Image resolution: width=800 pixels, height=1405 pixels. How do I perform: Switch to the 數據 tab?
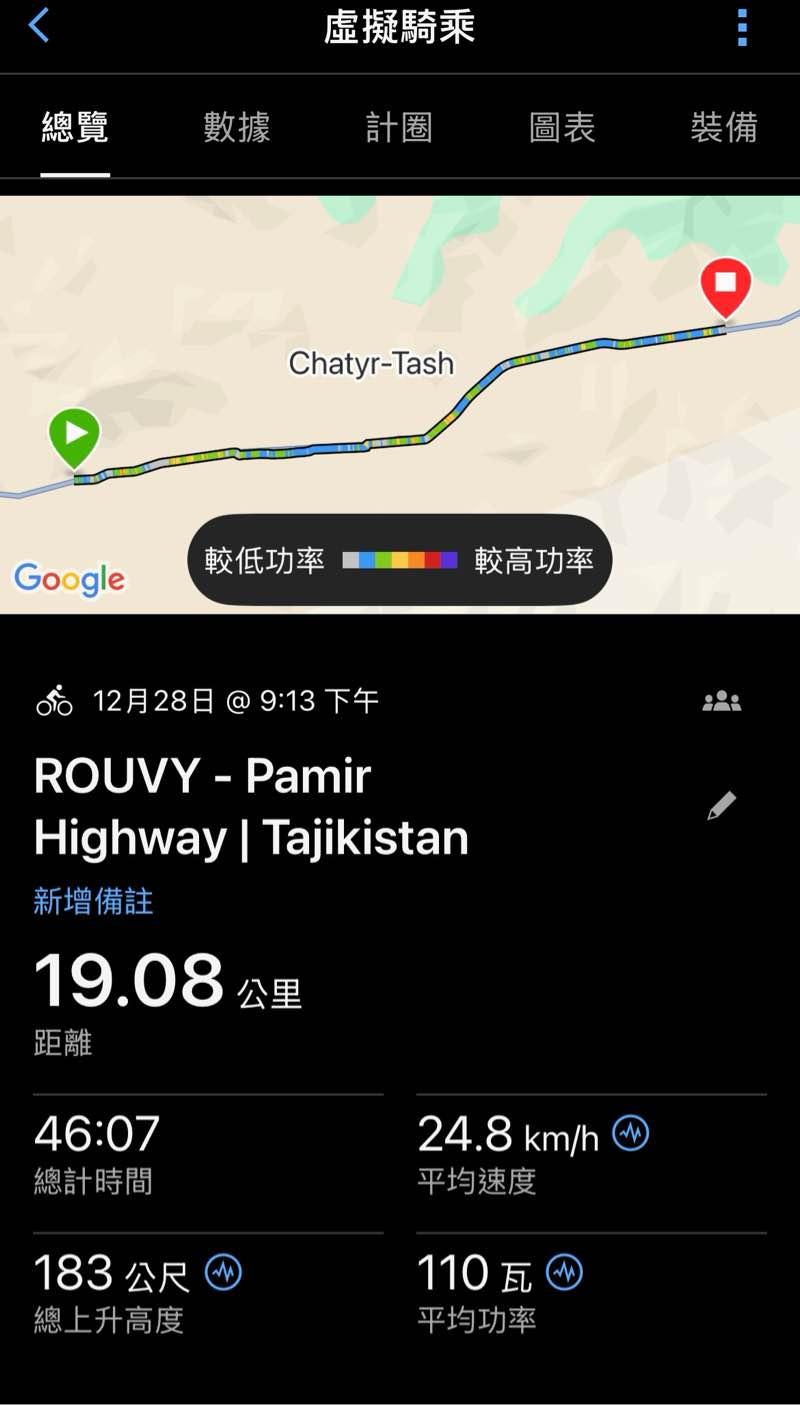(x=237, y=128)
